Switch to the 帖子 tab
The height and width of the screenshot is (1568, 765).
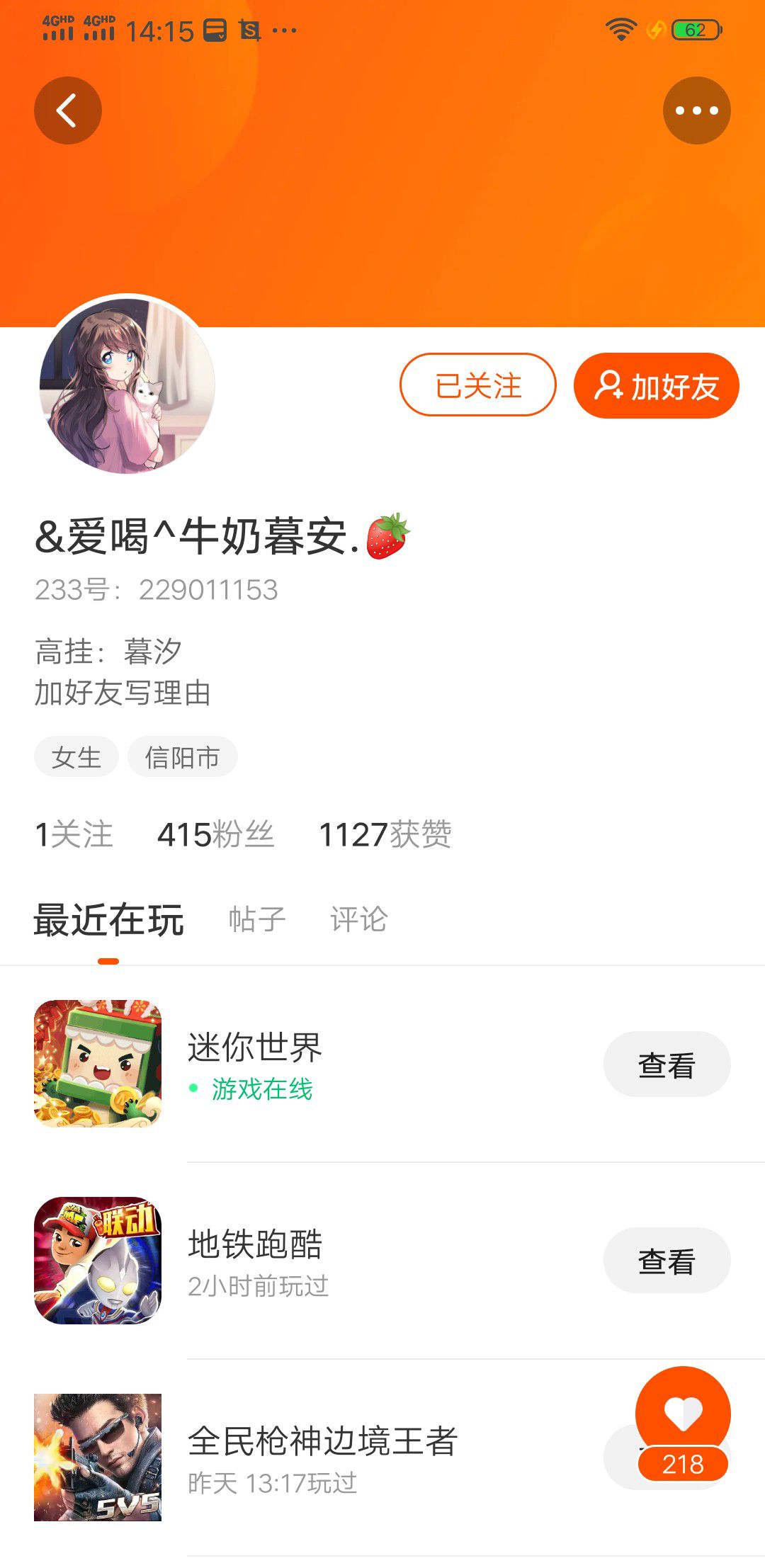tap(256, 919)
